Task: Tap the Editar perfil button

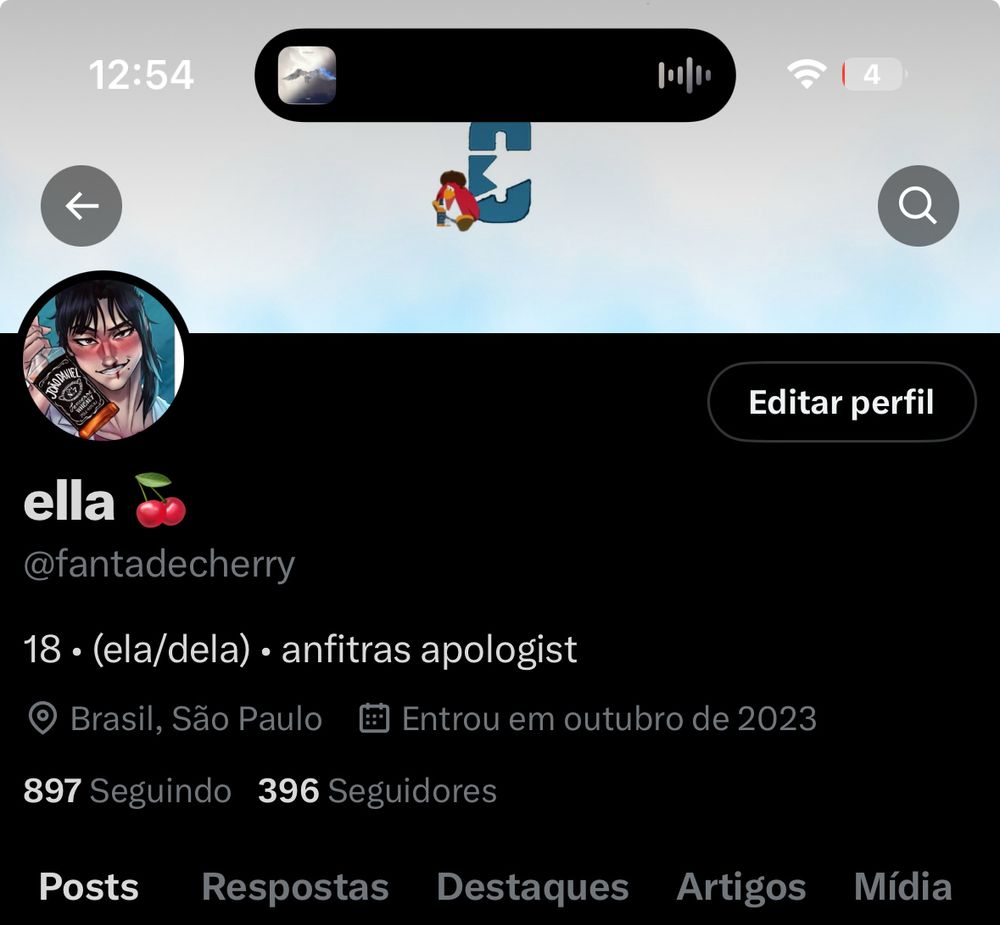Action: click(x=841, y=402)
